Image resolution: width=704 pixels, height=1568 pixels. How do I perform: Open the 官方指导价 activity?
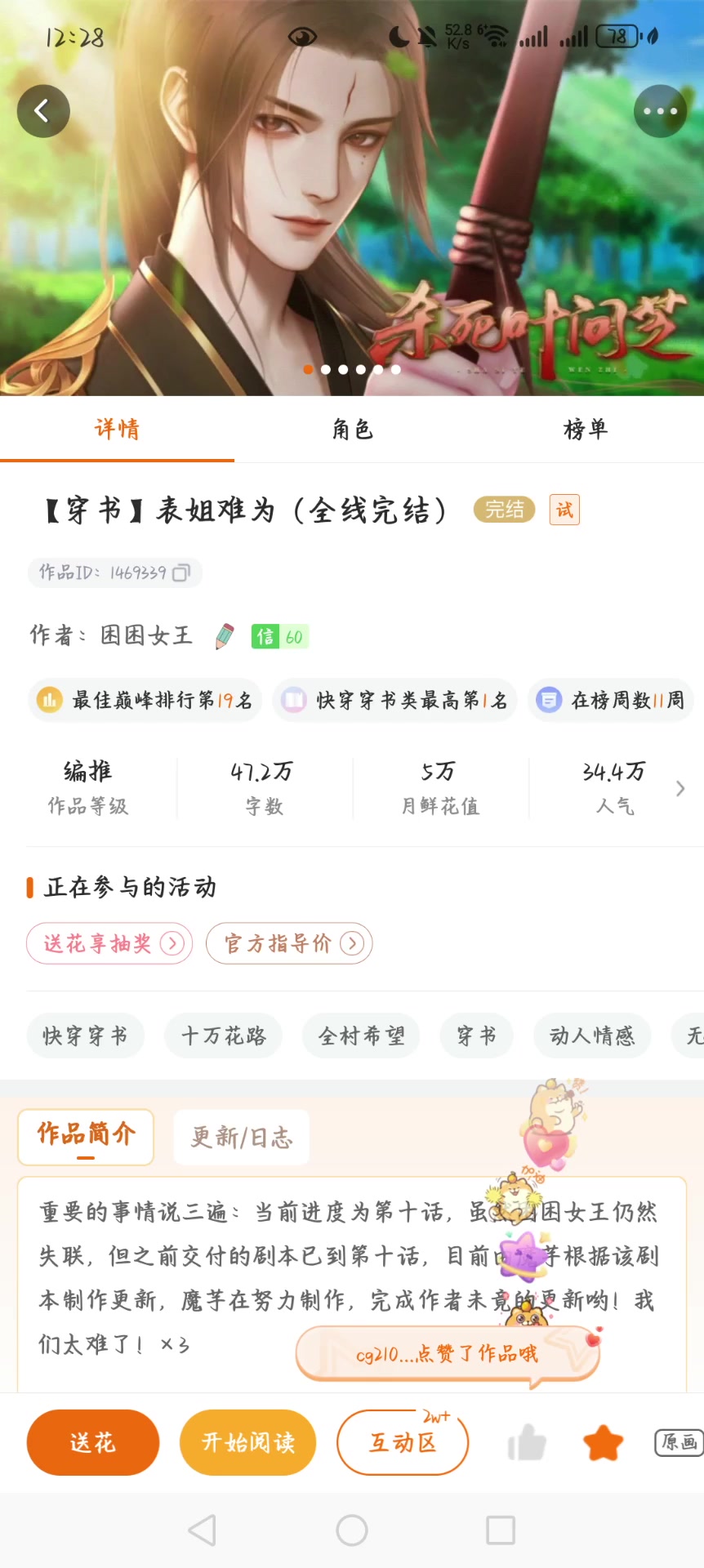click(289, 943)
